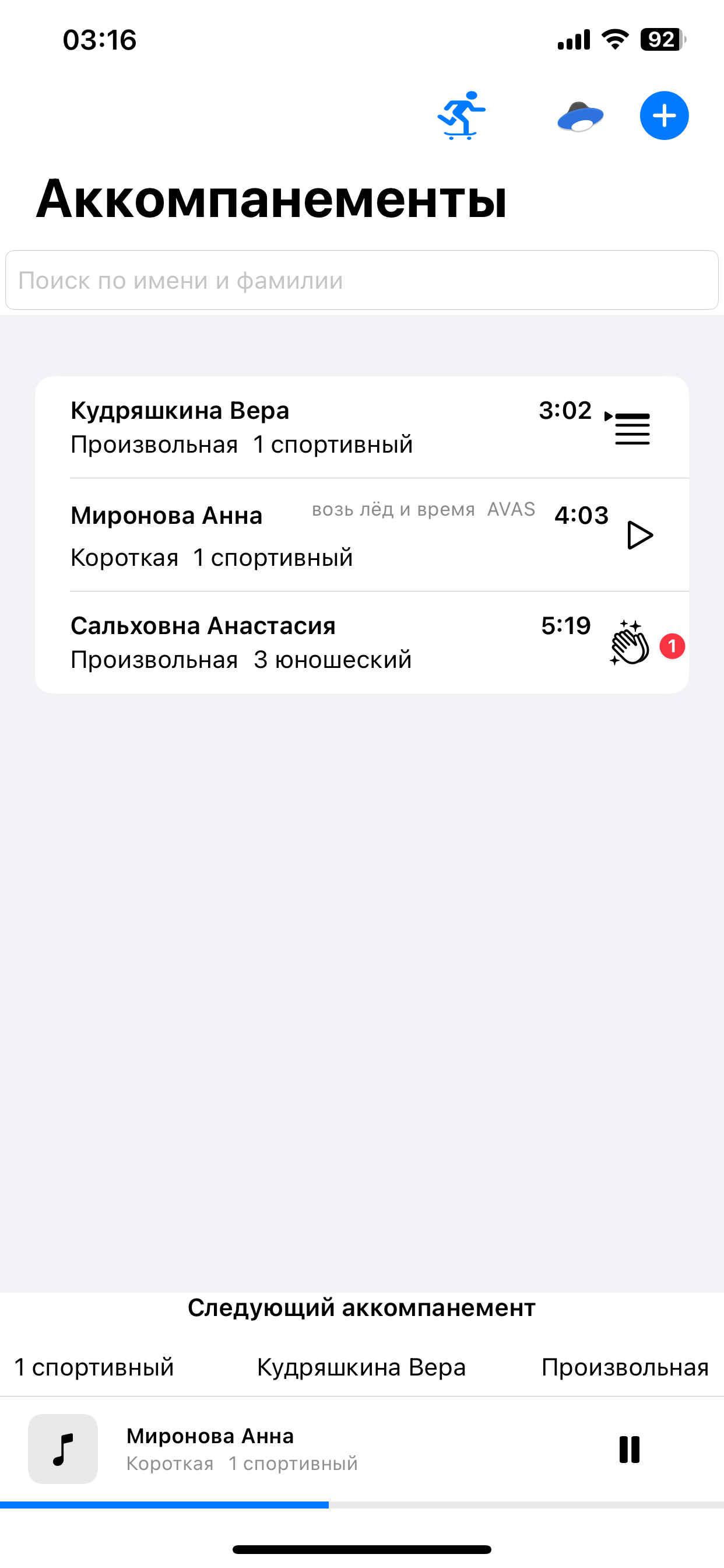724x1568 pixels.
Task: Open the Кудряшкина Вера accompaniment entry
Action: point(243,426)
